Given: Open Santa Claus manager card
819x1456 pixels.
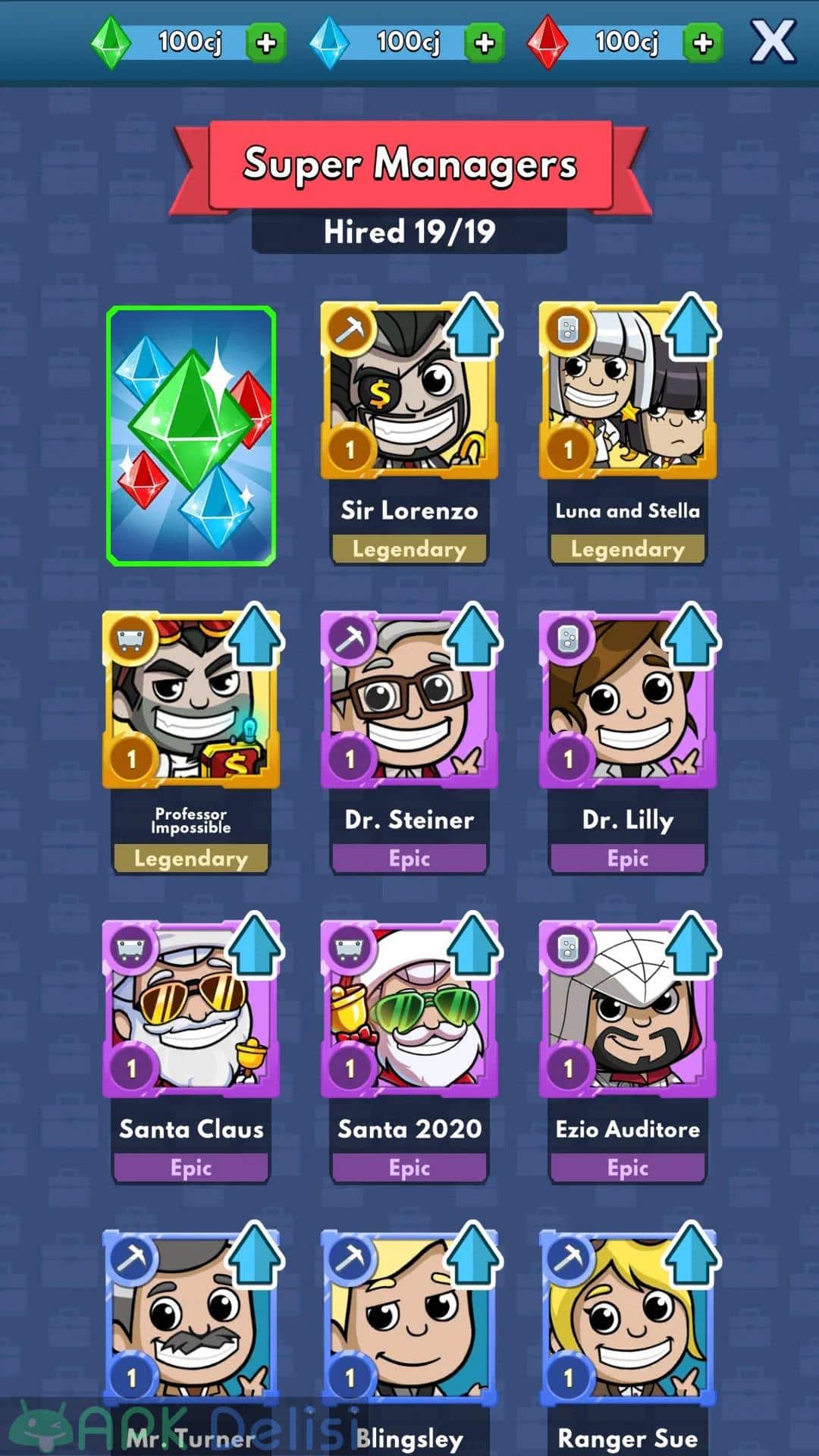Looking at the screenshot, I should point(191,1051).
